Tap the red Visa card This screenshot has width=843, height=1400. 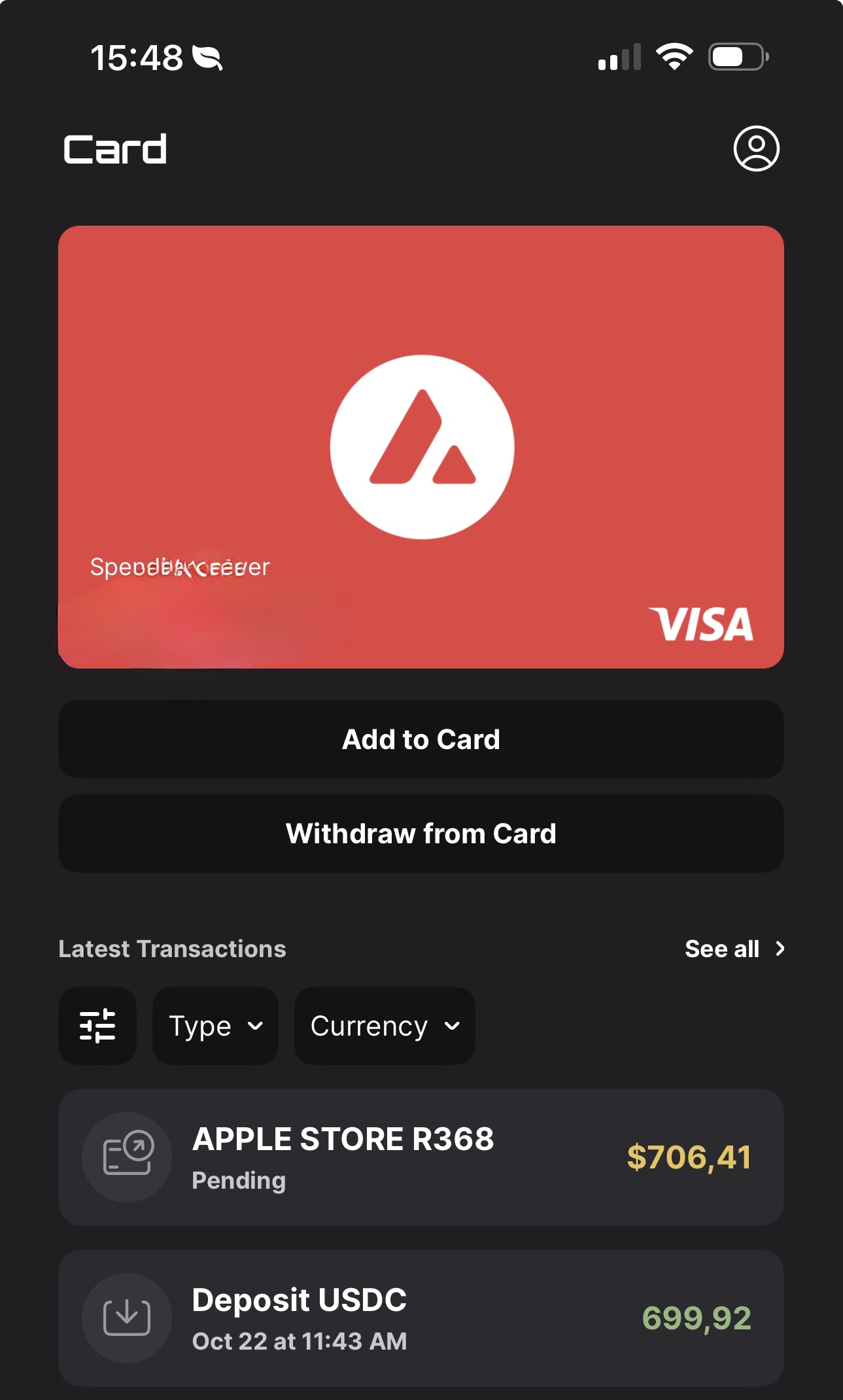point(421,447)
